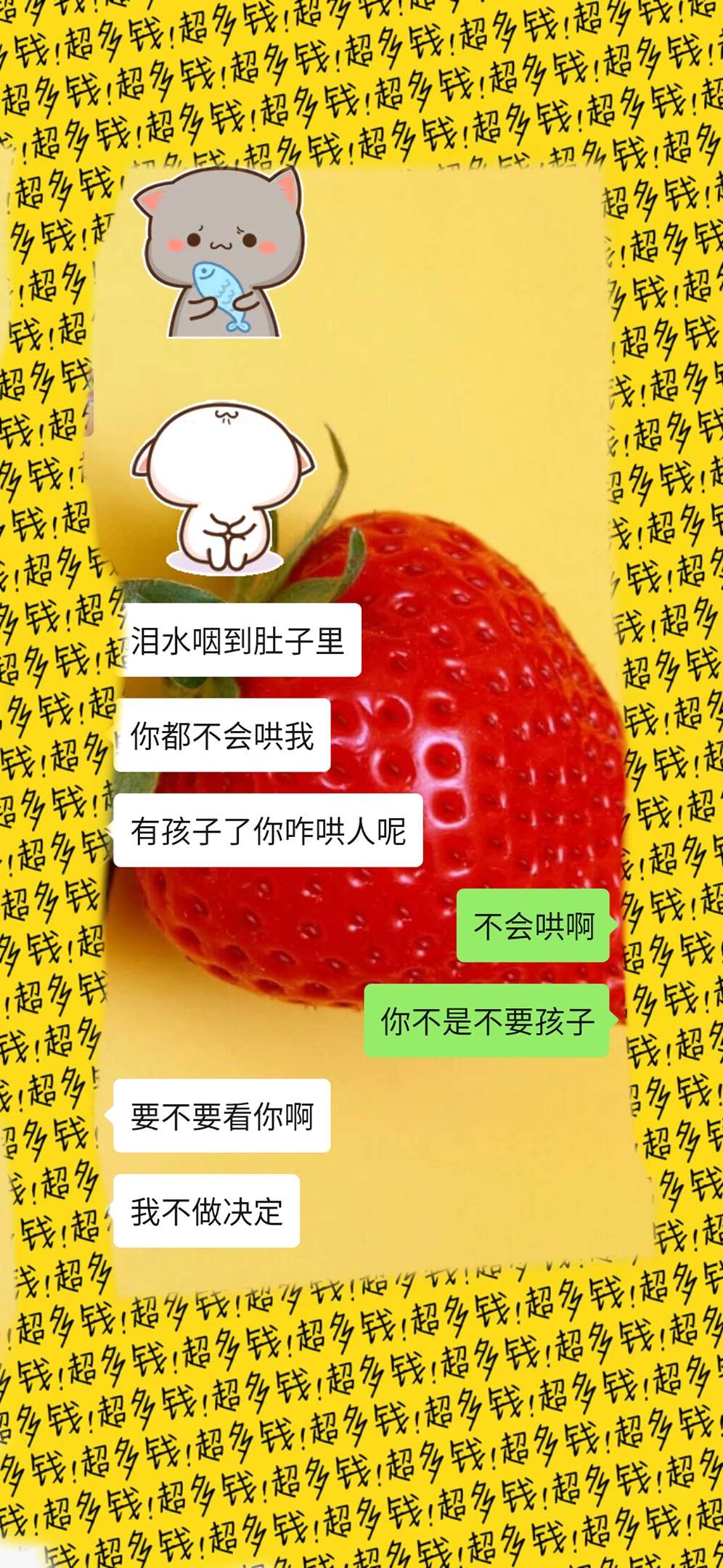
Task: Tap the bubble reading 你都不会哄我
Action: point(225,737)
